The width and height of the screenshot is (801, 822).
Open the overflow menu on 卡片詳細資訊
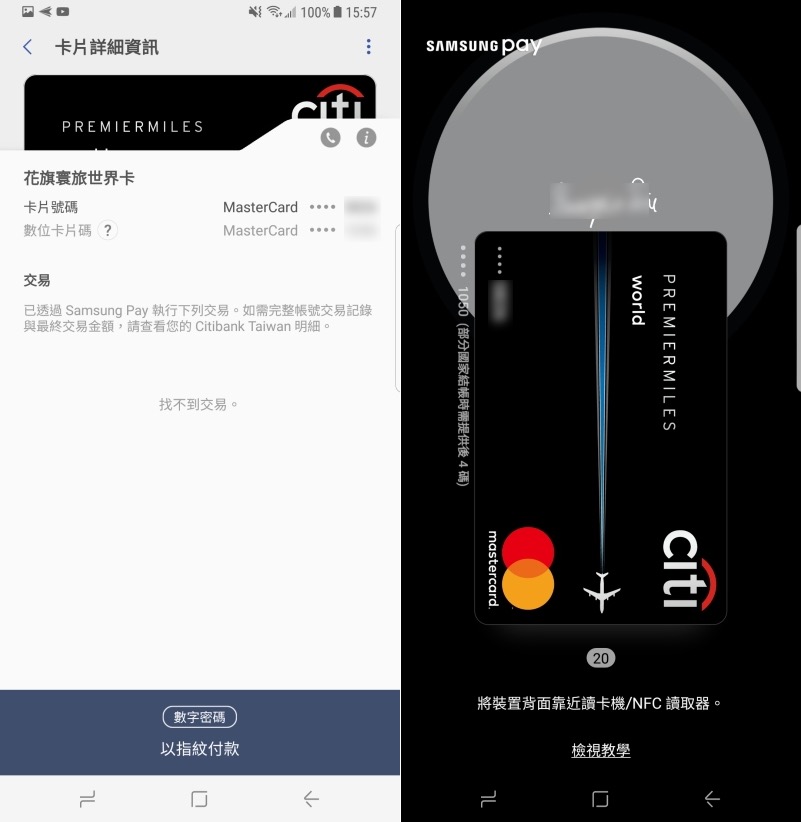368,47
